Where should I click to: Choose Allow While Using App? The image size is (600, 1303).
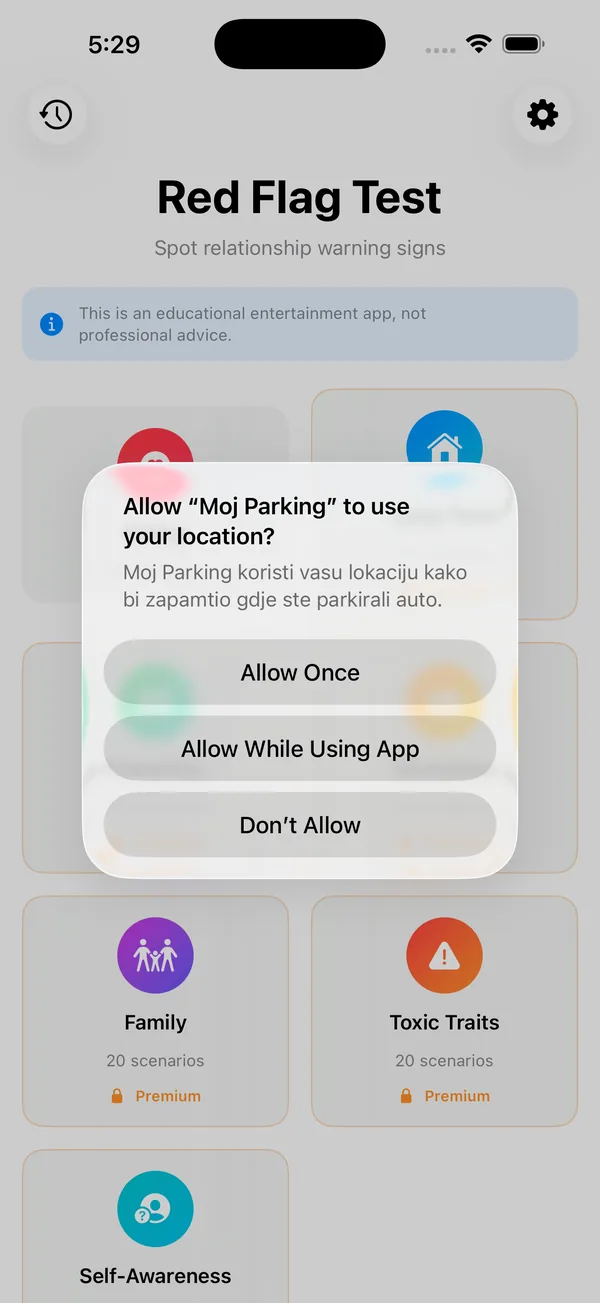[300, 748]
